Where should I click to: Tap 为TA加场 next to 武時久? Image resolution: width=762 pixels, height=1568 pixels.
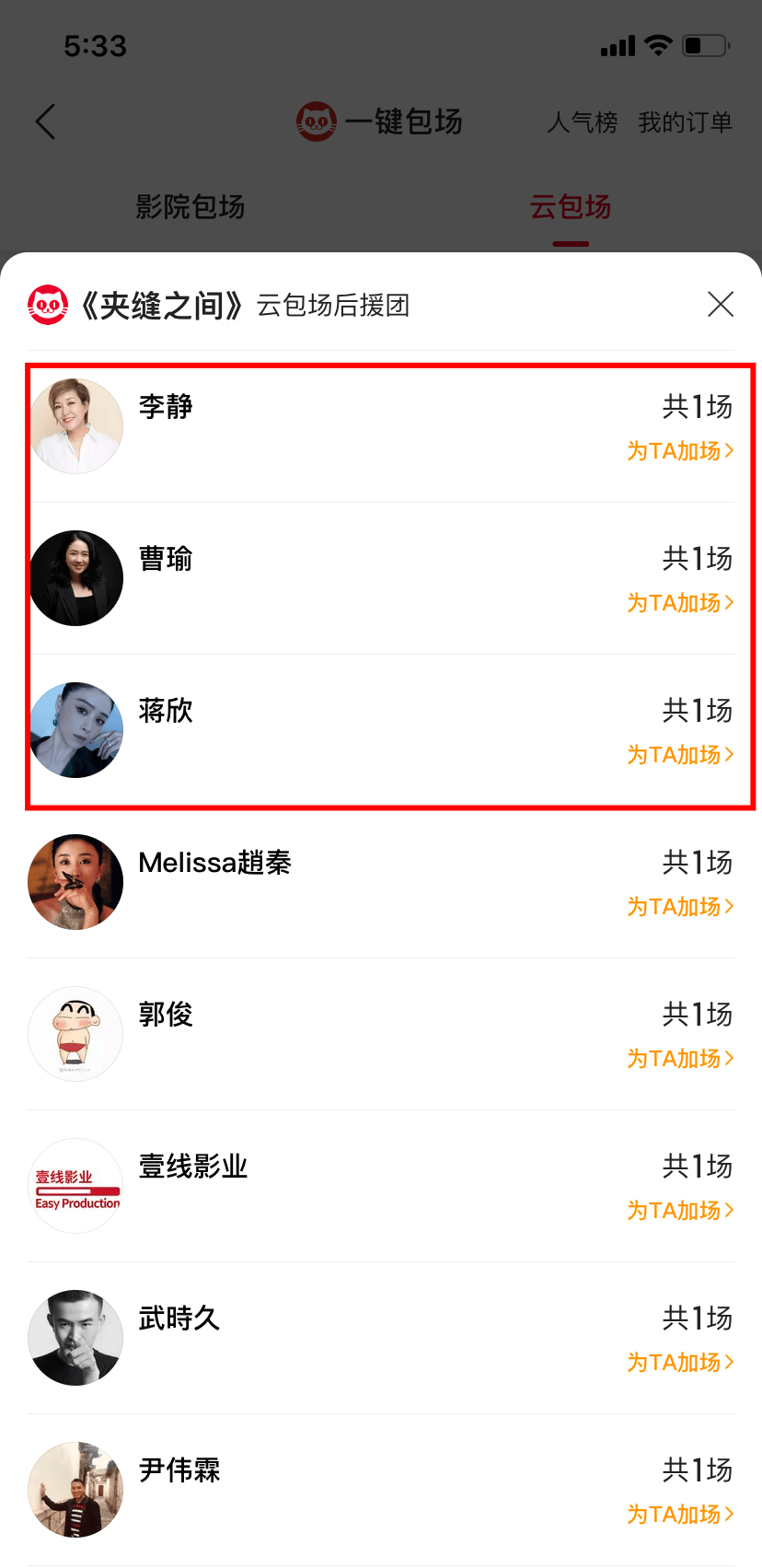click(x=680, y=1363)
